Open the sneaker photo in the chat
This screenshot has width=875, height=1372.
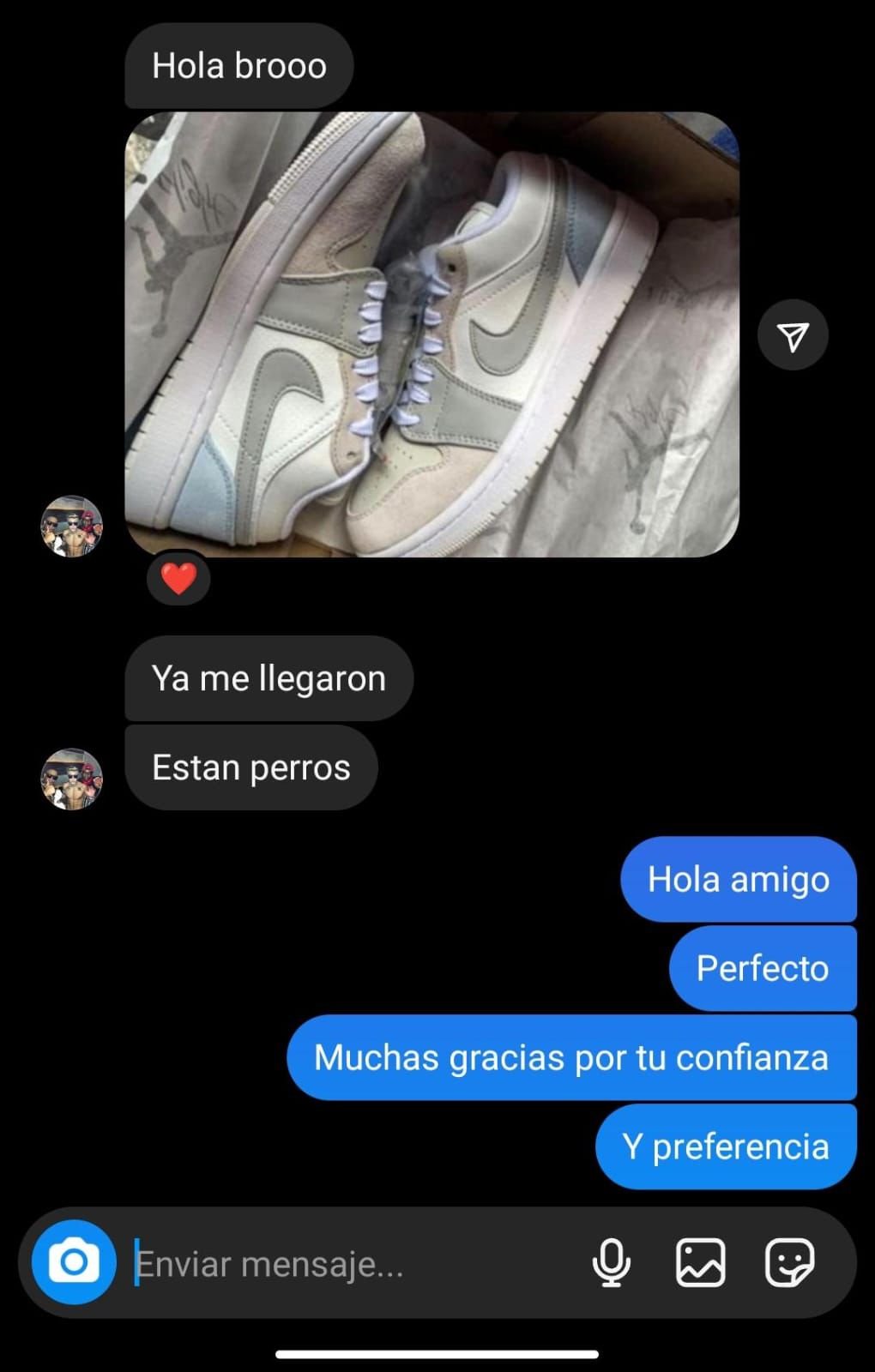pyautogui.click(x=431, y=334)
